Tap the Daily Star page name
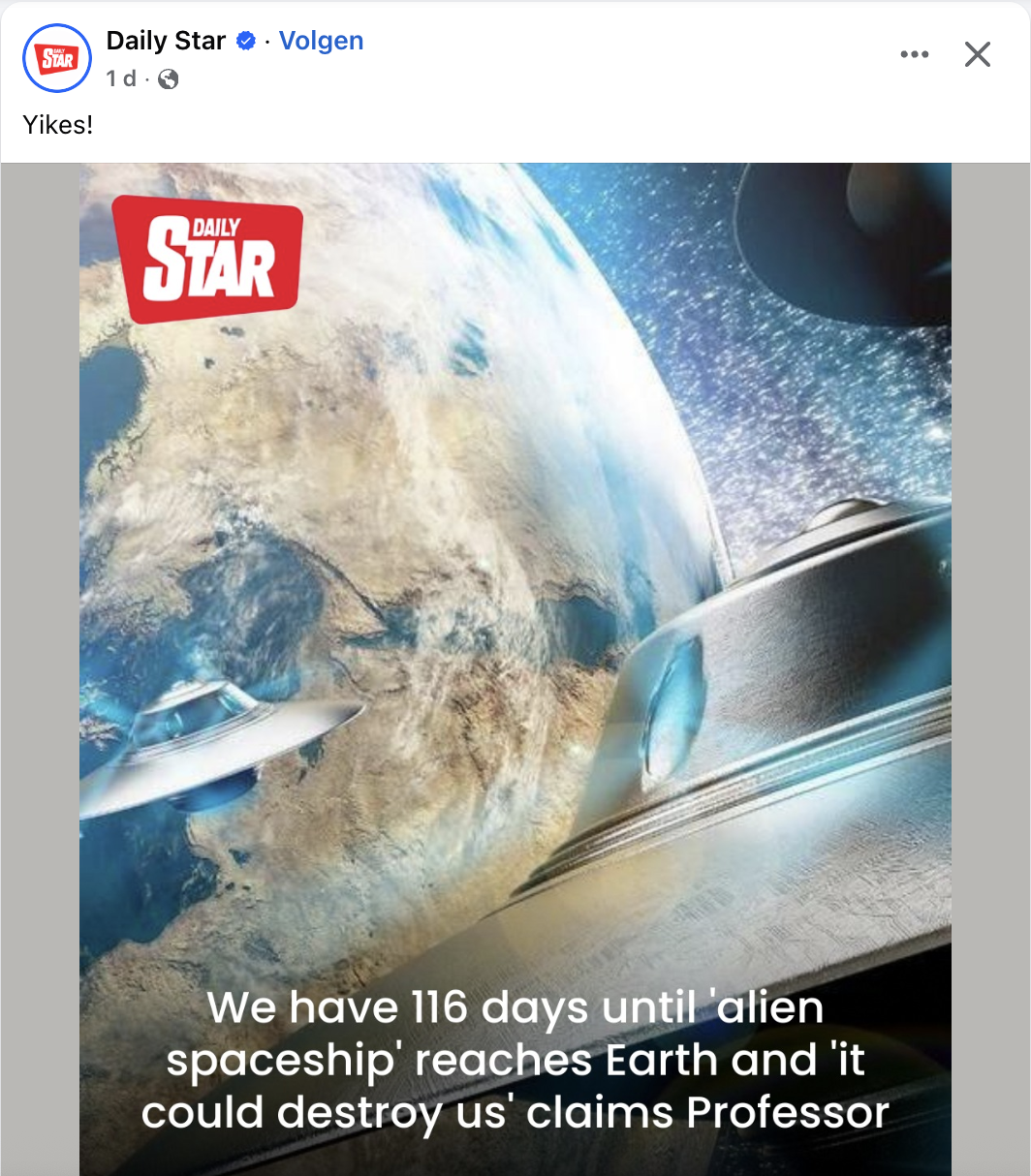This screenshot has width=1031, height=1176. (166, 41)
